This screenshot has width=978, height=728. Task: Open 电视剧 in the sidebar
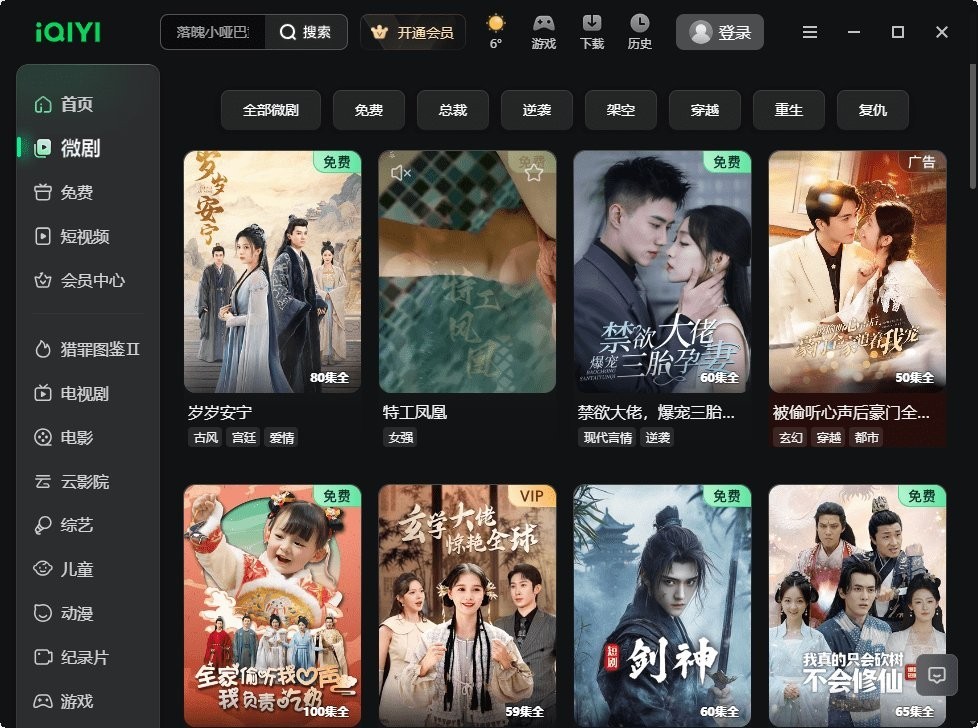(x=84, y=393)
